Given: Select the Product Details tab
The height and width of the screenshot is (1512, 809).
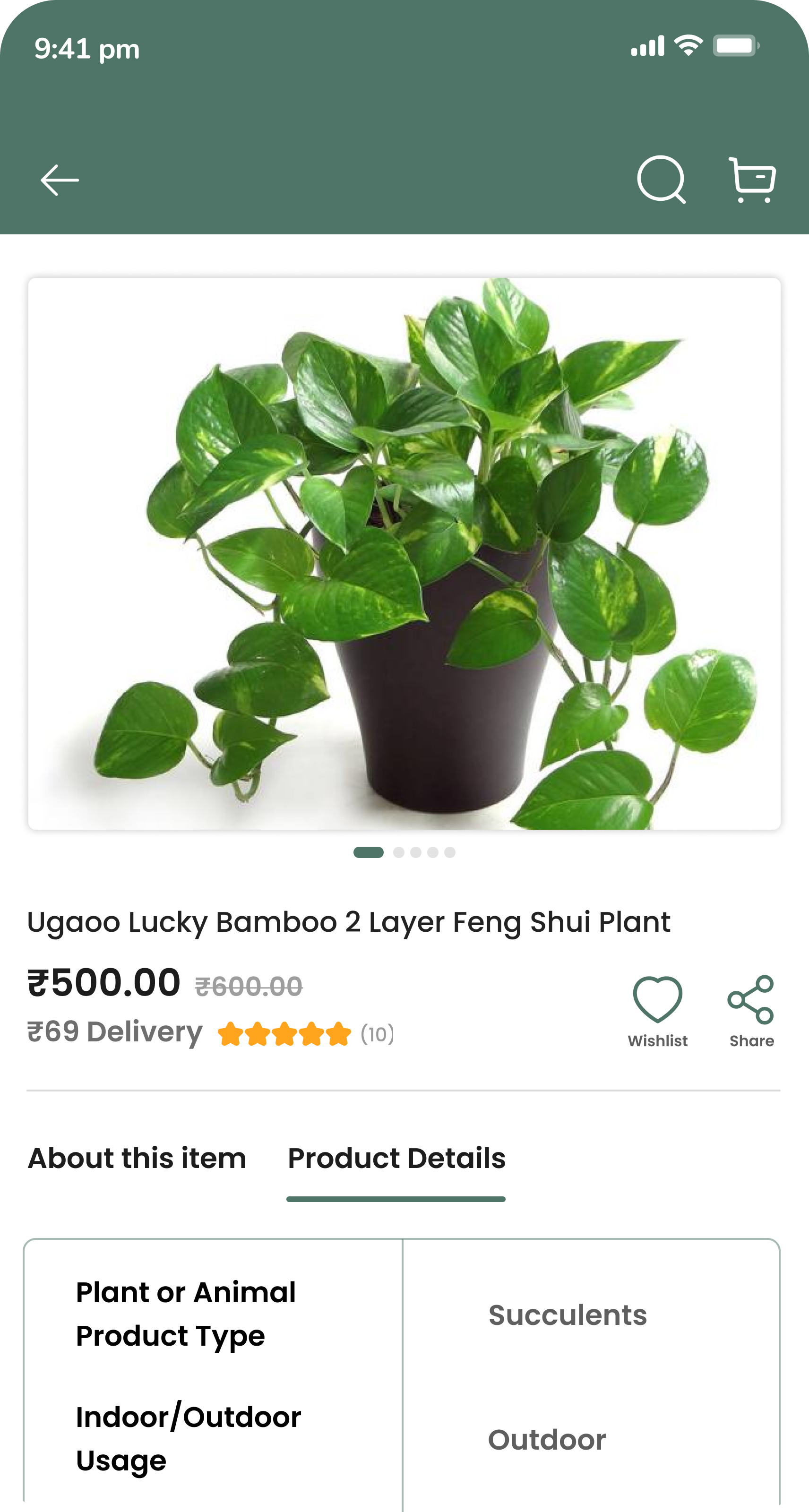Looking at the screenshot, I should [x=396, y=1159].
